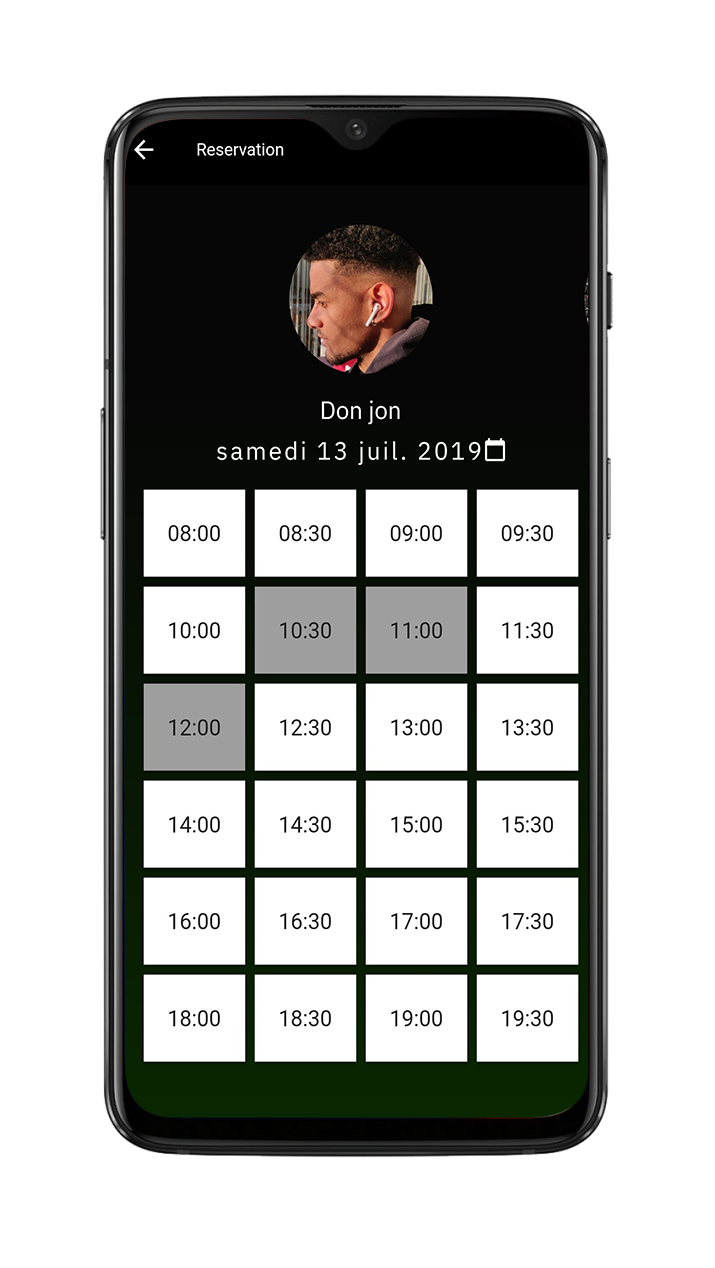
Task: Select the 13:00 time slot
Action: pyautogui.click(x=416, y=727)
